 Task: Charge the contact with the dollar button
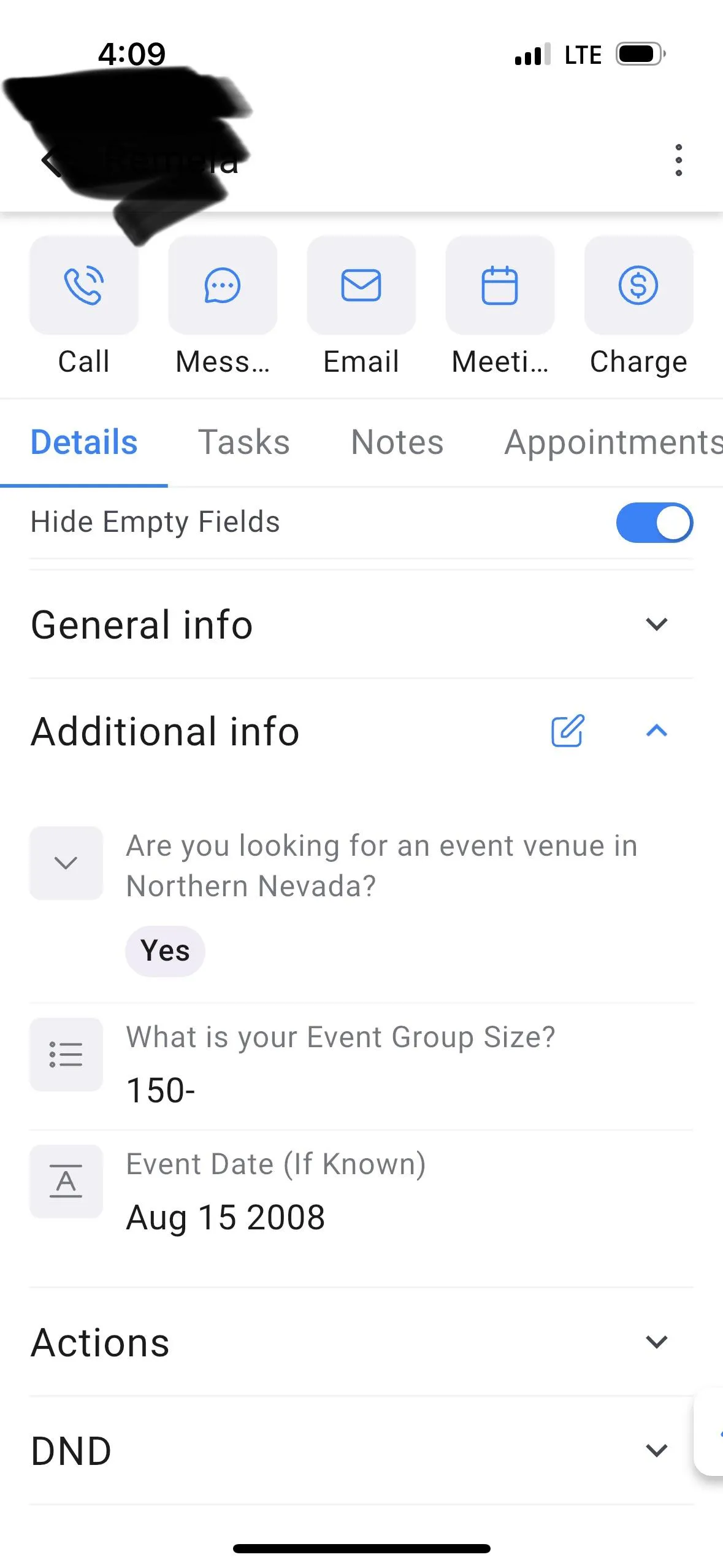[x=638, y=286]
